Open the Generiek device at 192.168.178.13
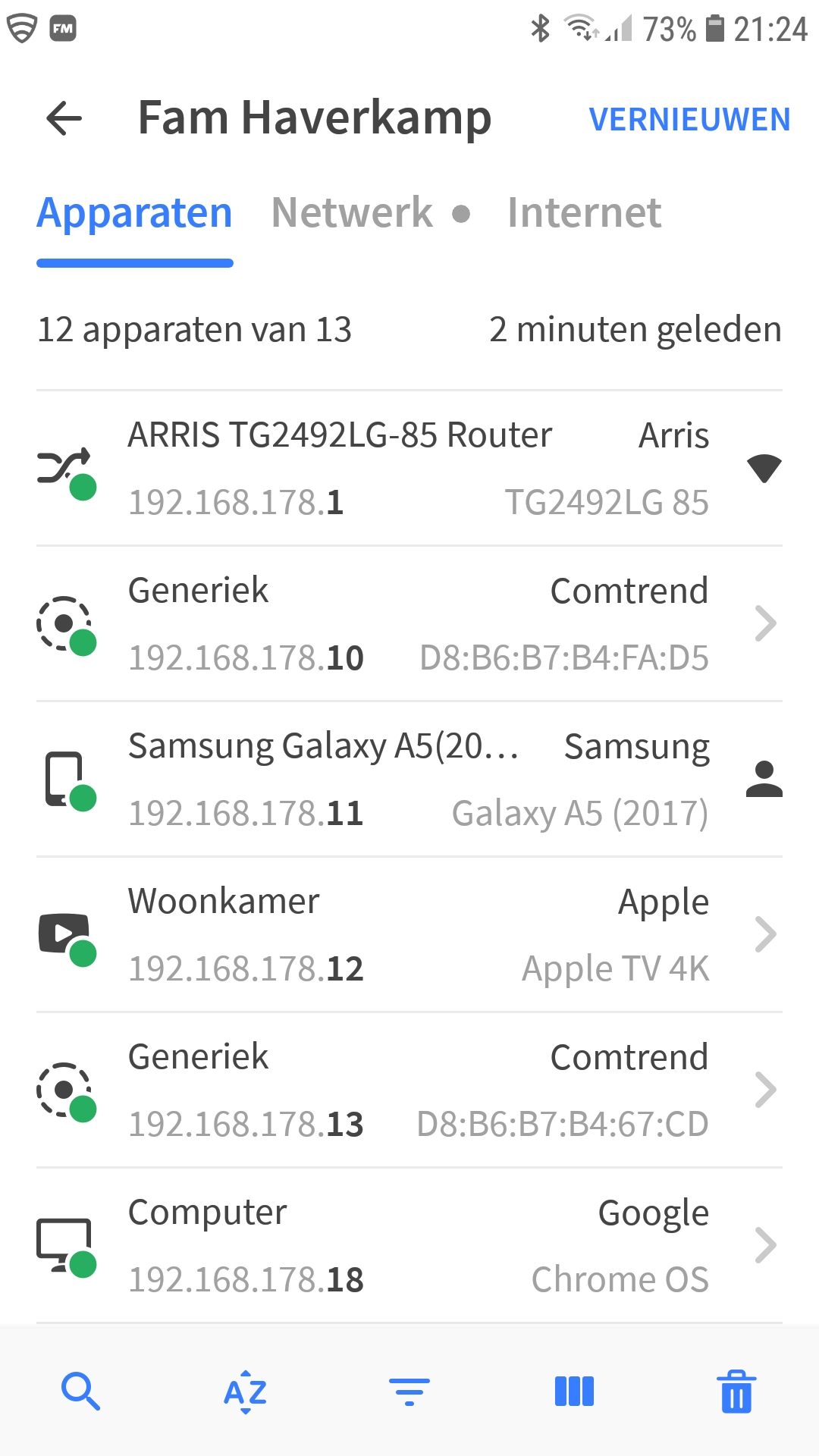 409,1090
